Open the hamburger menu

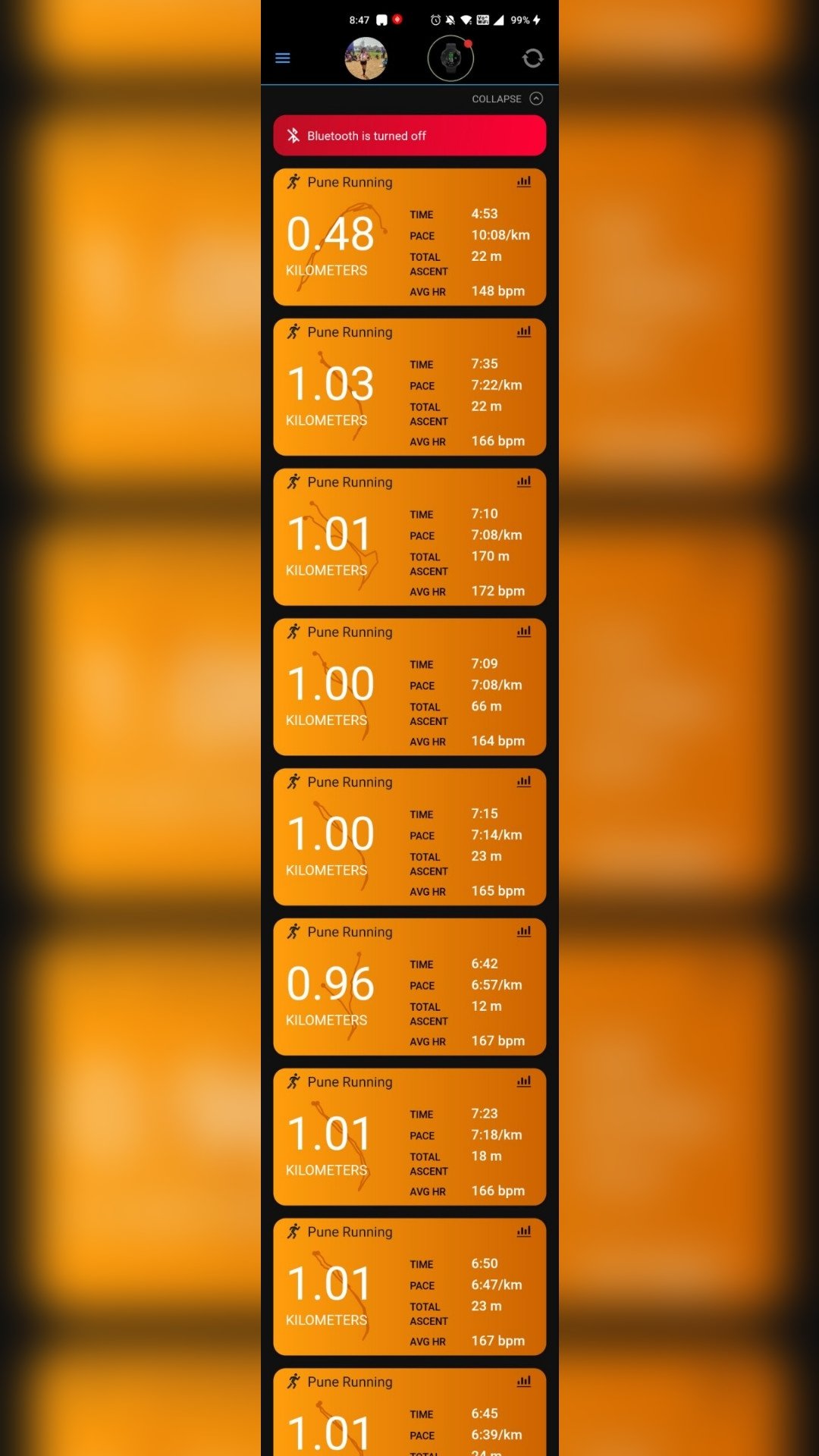(282, 58)
